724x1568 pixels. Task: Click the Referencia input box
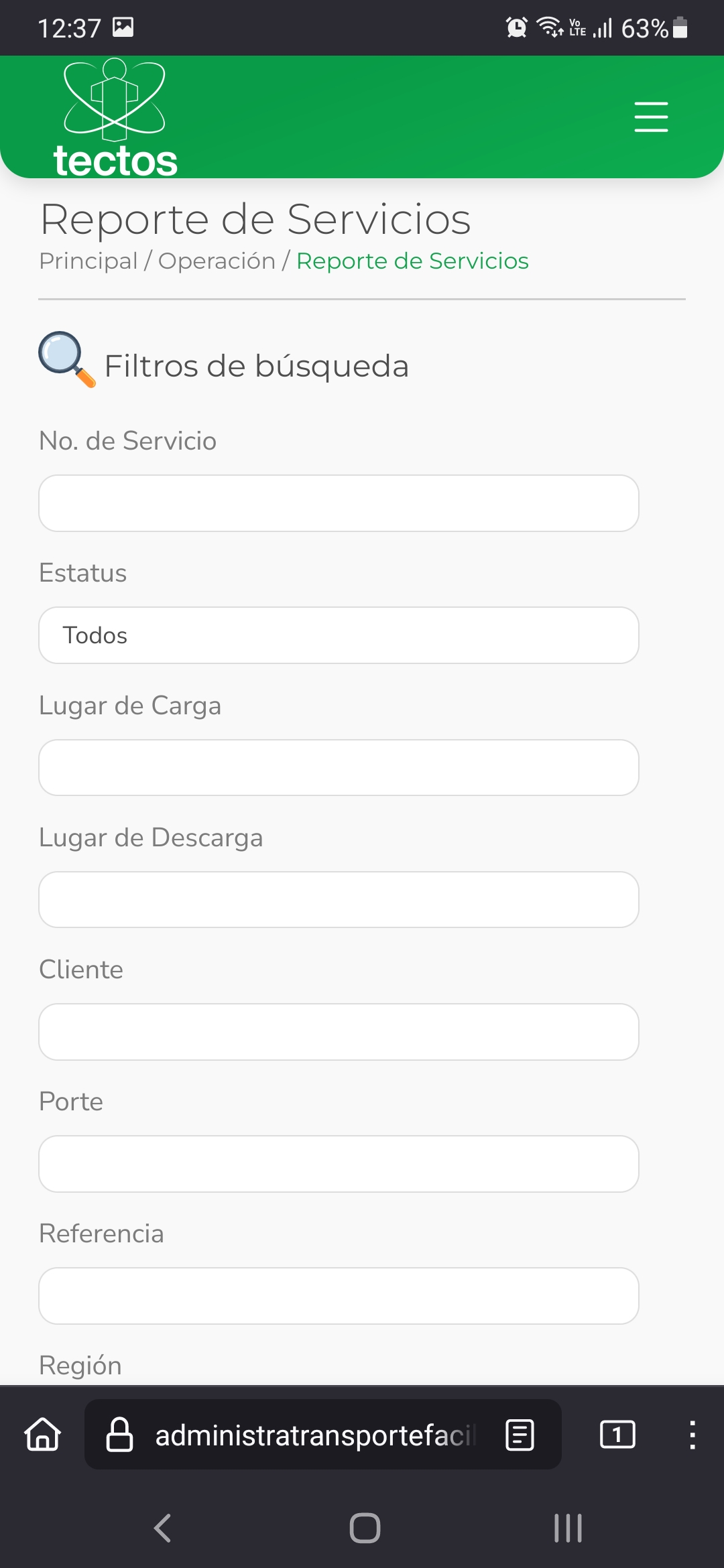tap(338, 1296)
